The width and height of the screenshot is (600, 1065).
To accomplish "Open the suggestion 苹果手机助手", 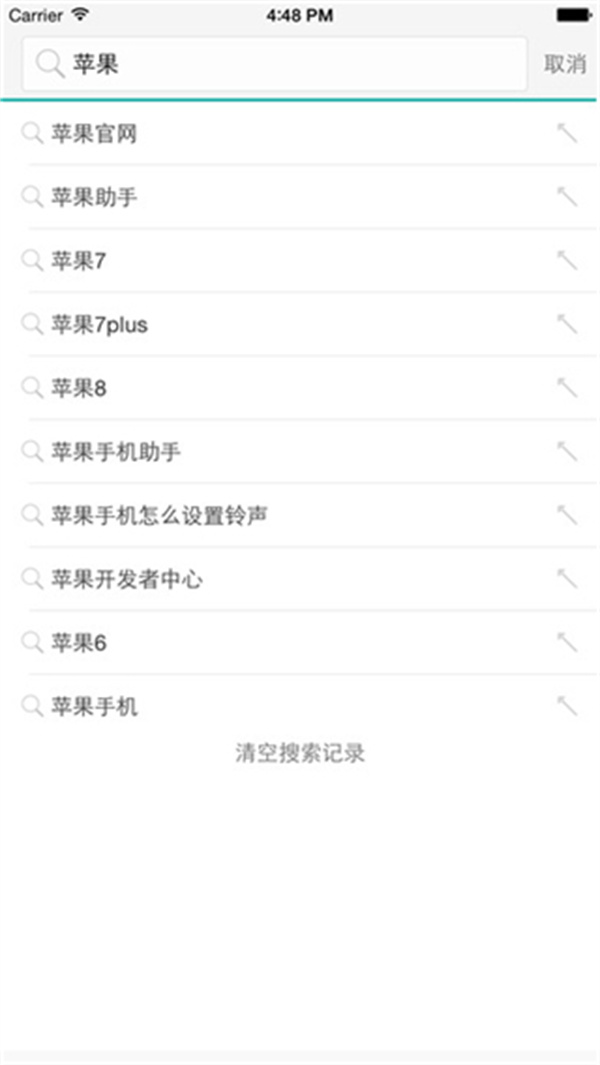I will [x=116, y=453].
